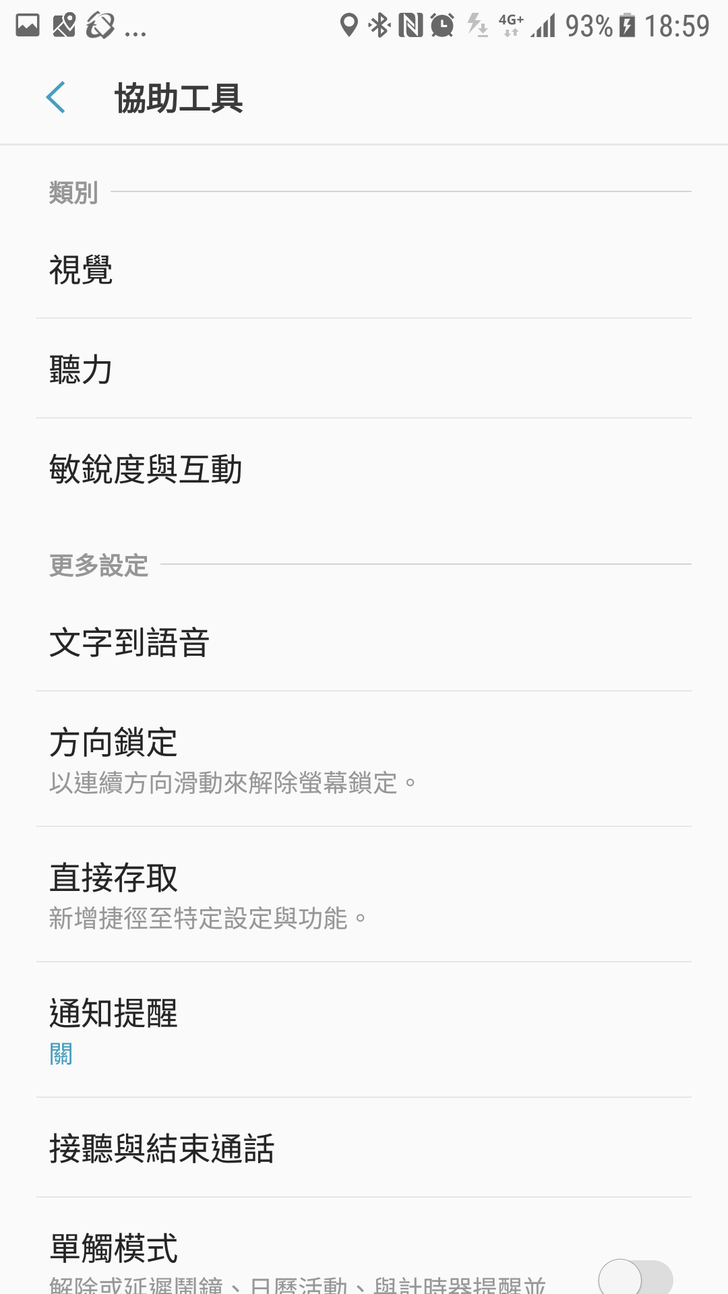
Task: Open 方向鎖定 option
Action: pyautogui.click(x=364, y=759)
